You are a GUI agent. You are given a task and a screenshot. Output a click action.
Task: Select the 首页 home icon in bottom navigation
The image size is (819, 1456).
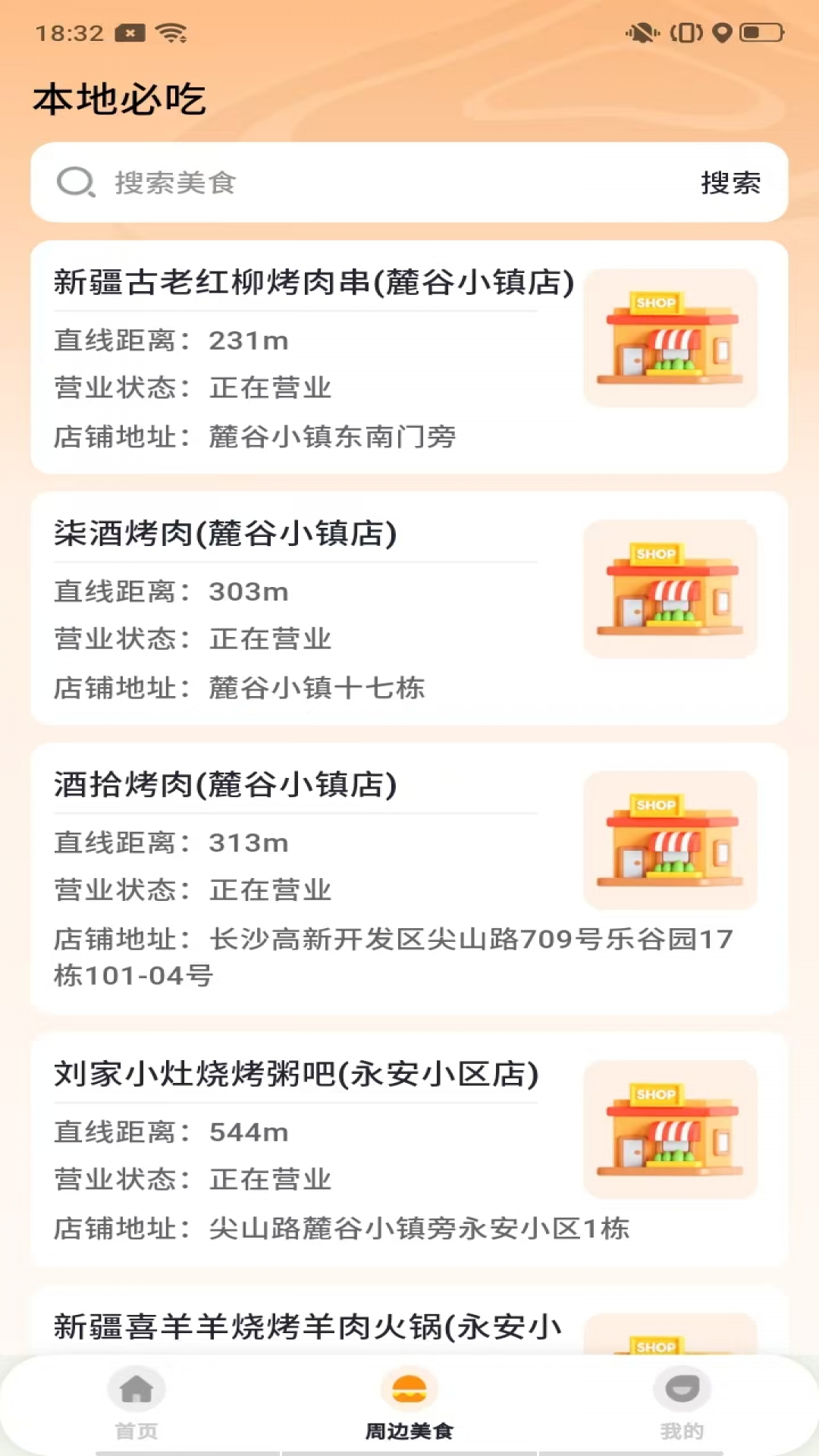(x=136, y=1388)
